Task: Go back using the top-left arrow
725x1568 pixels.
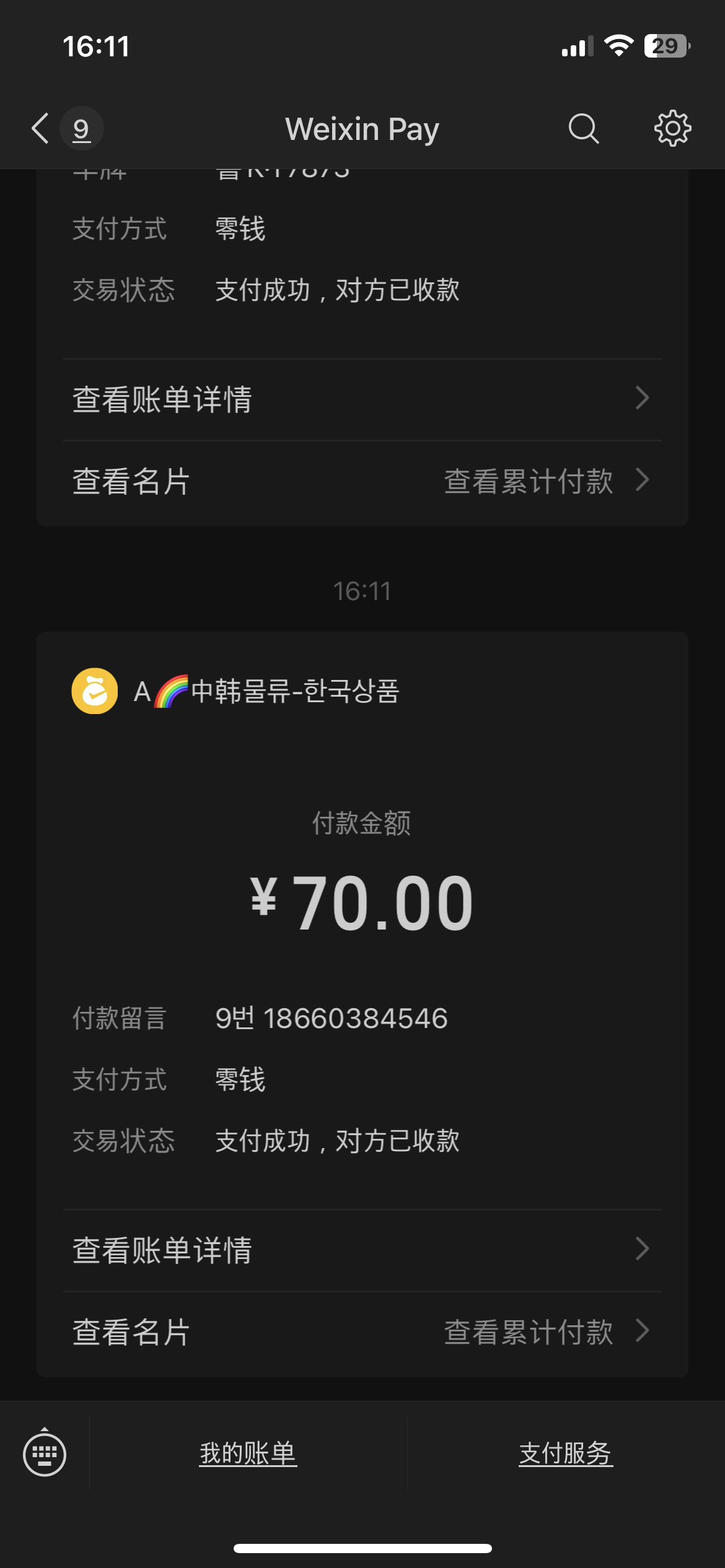Action: click(41, 129)
